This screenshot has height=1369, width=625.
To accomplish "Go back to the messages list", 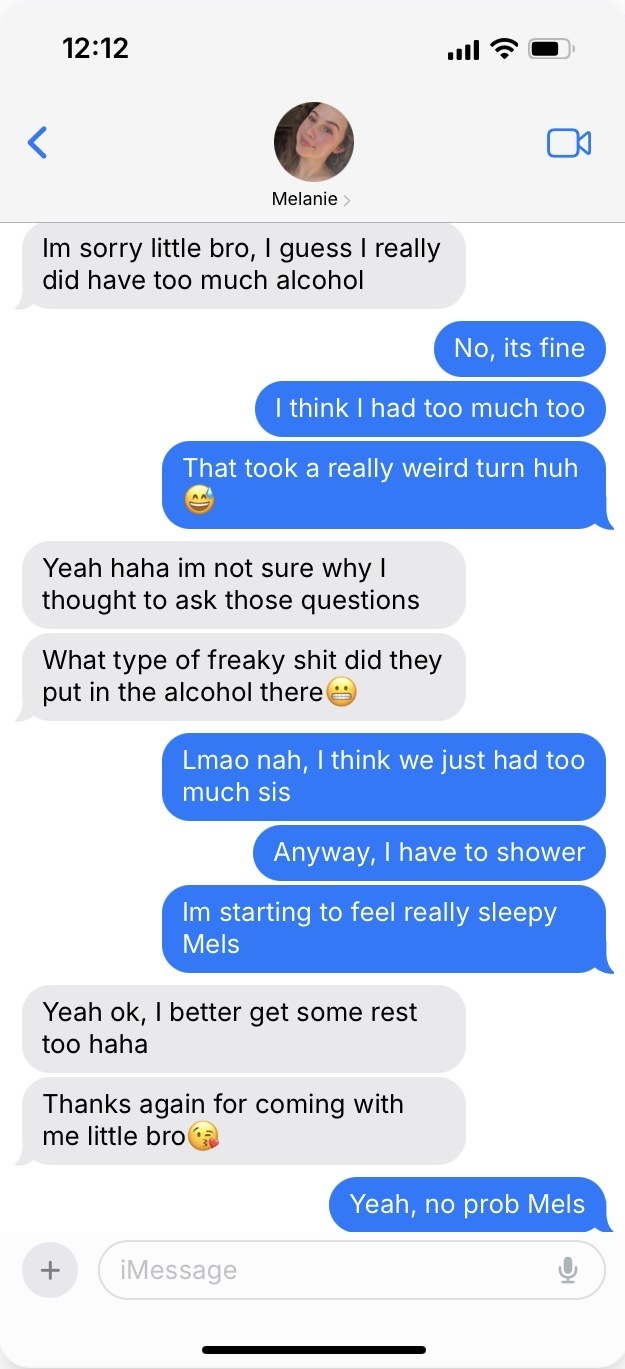I will coord(37,143).
